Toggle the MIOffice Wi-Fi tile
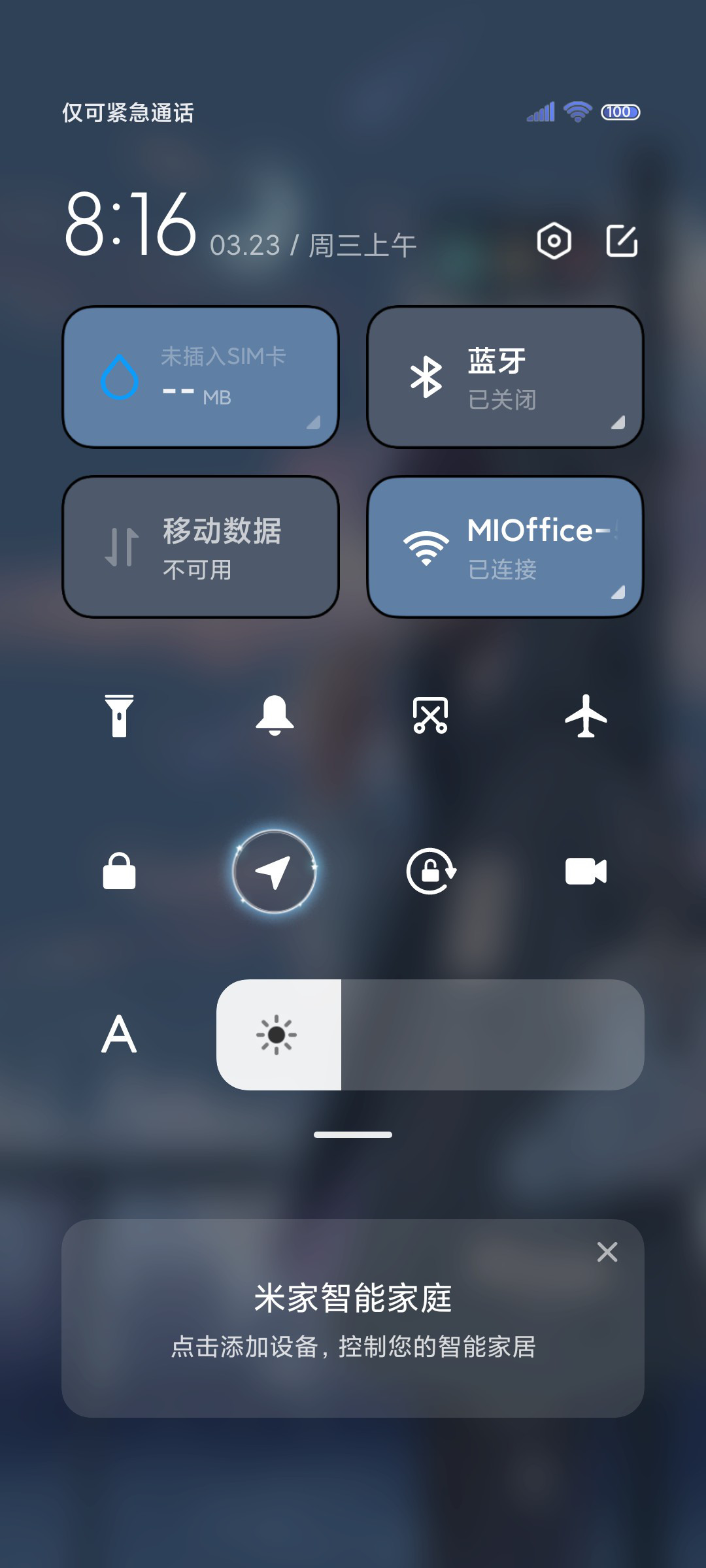Image resolution: width=706 pixels, height=1568 pixels. click(x=505, y=547)
